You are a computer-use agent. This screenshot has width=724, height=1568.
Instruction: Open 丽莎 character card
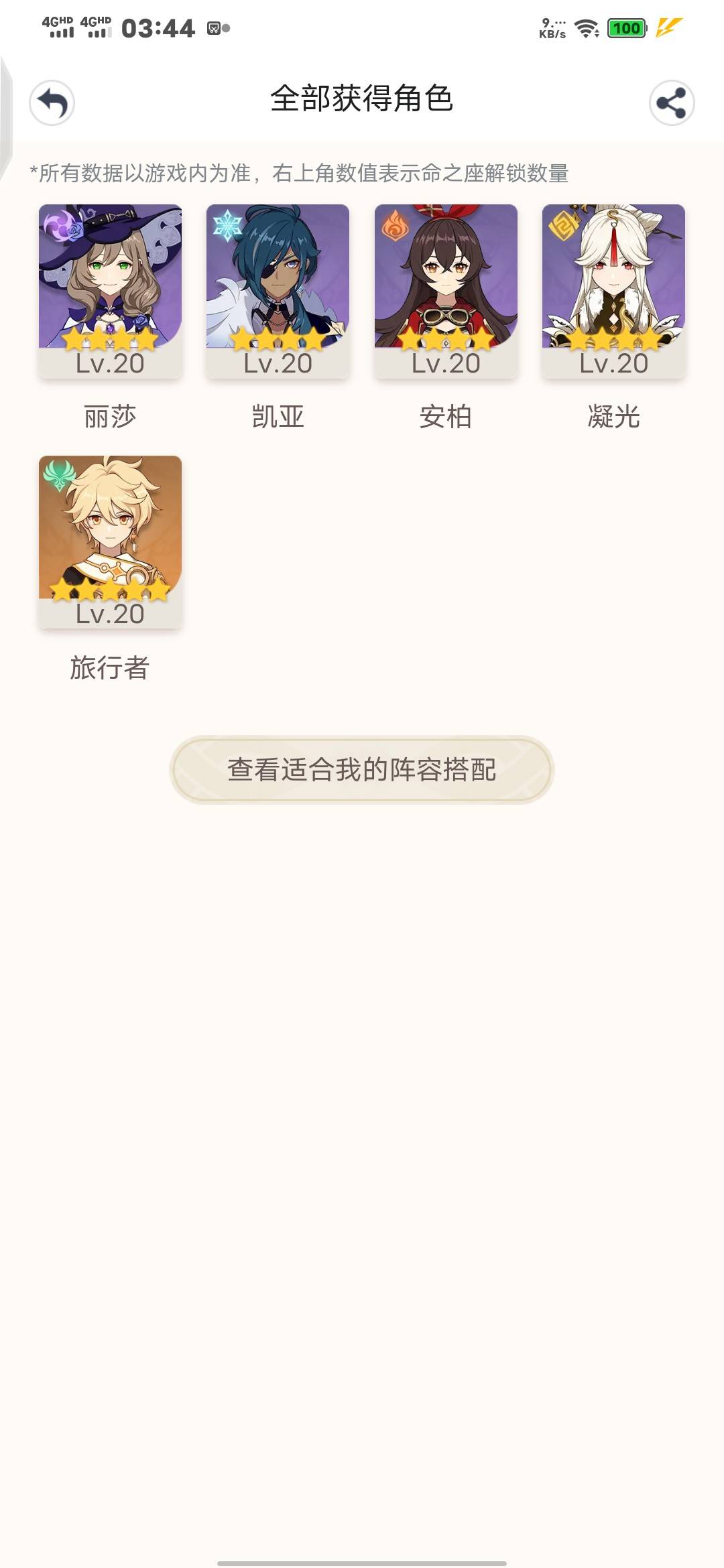(x=110, y=291)
